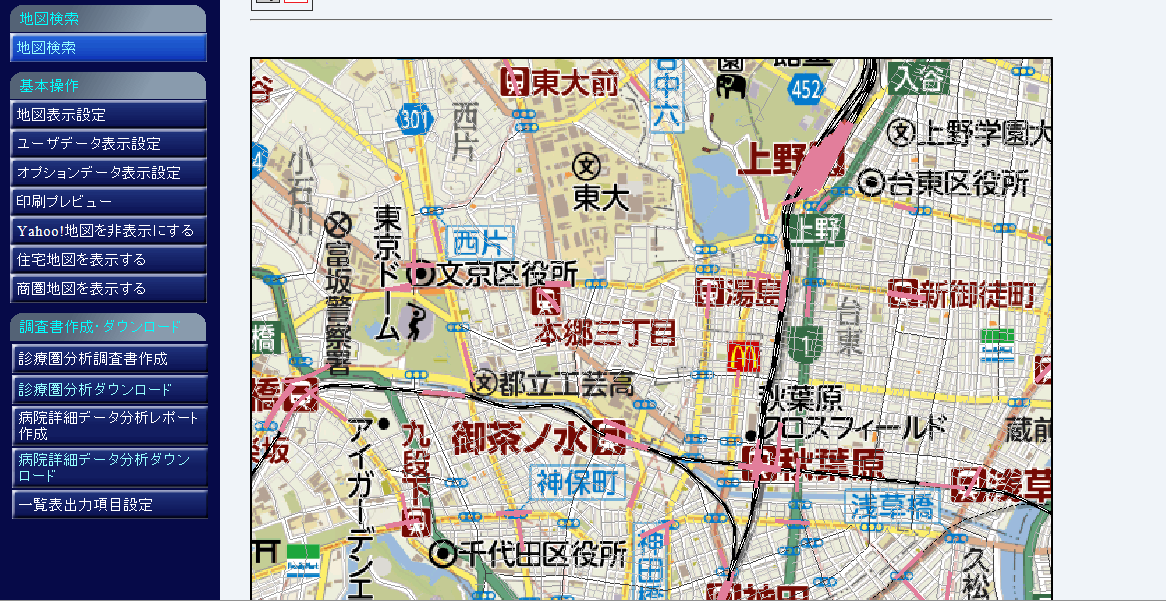1166x601 pixels.
Task: Open 印刷プレビュー
Action: [x=108, y=202]
